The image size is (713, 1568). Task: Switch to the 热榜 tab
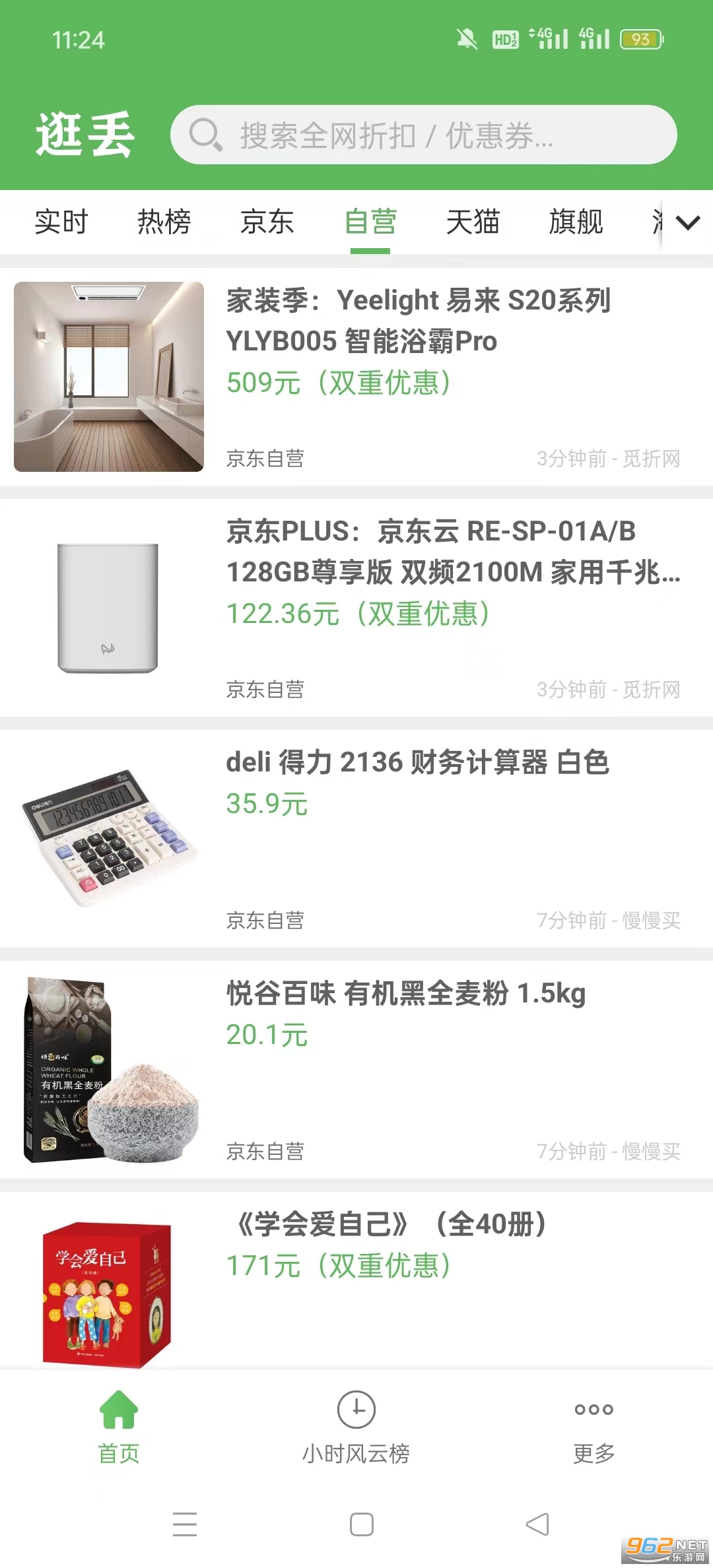[164, 222]
